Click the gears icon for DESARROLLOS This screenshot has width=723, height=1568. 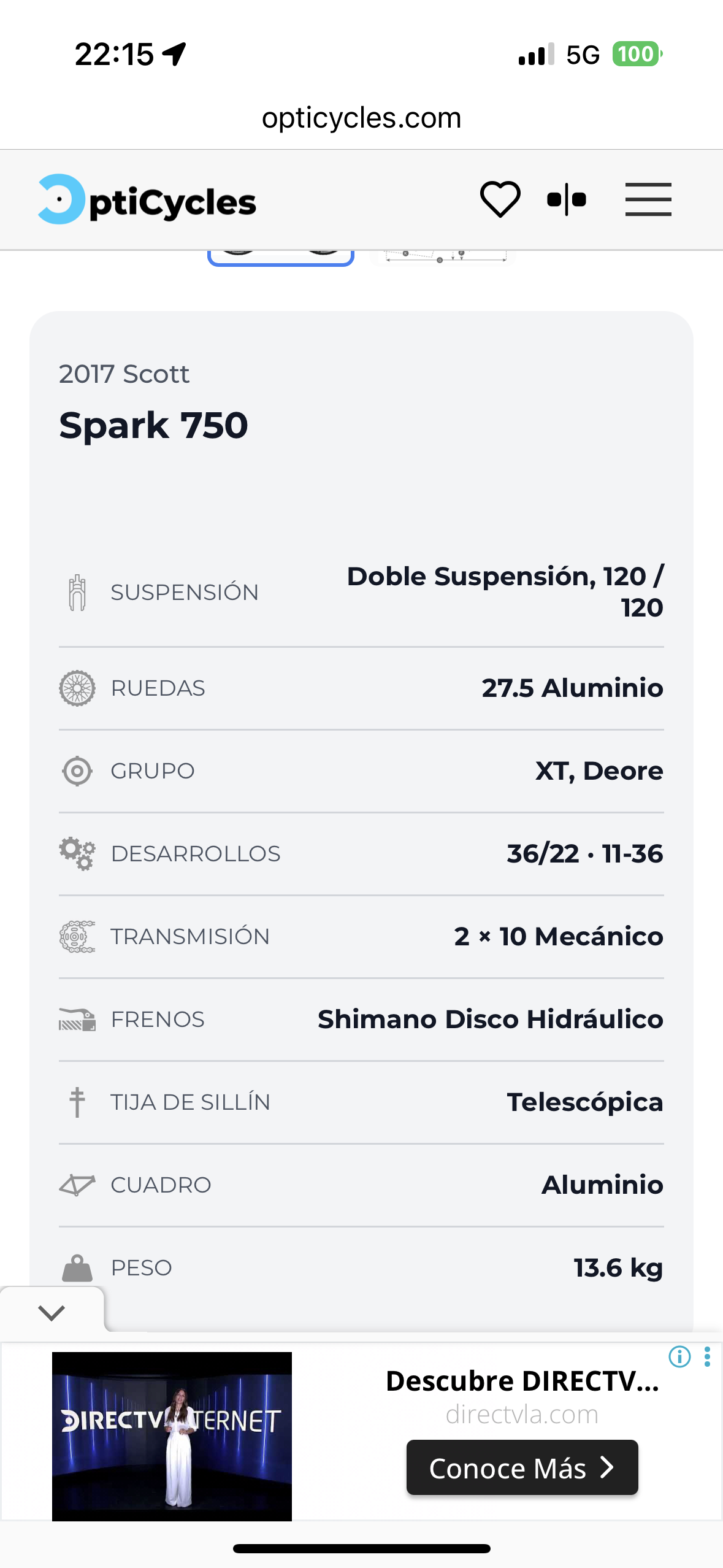click(76, 853)
